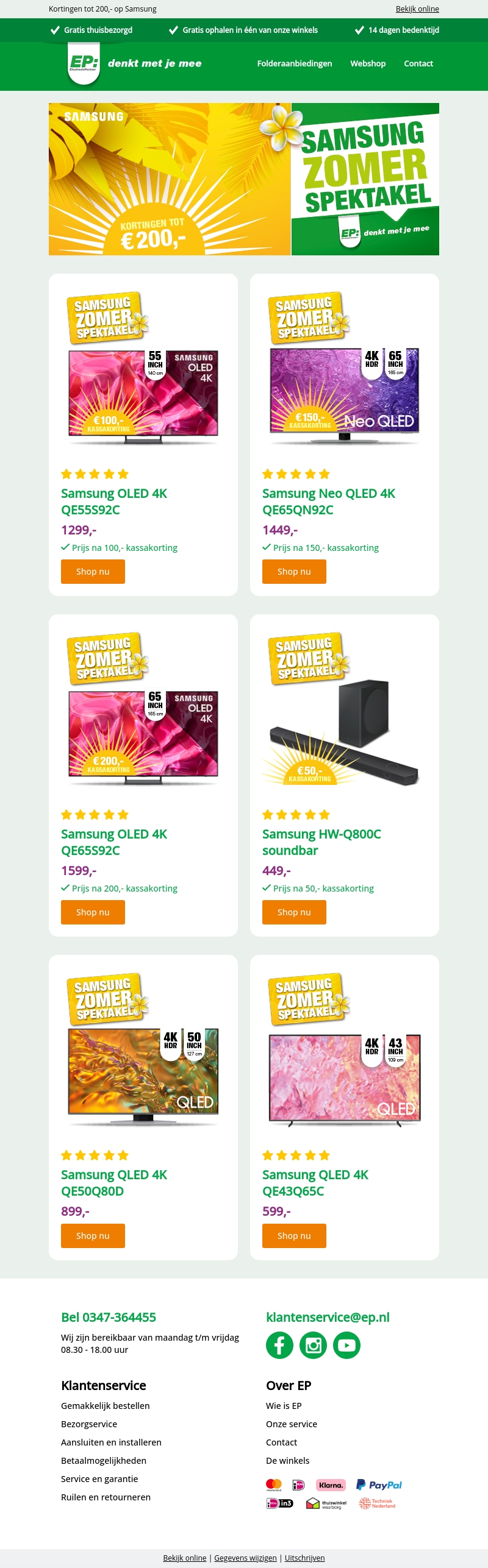Go to Webshop

368,63
